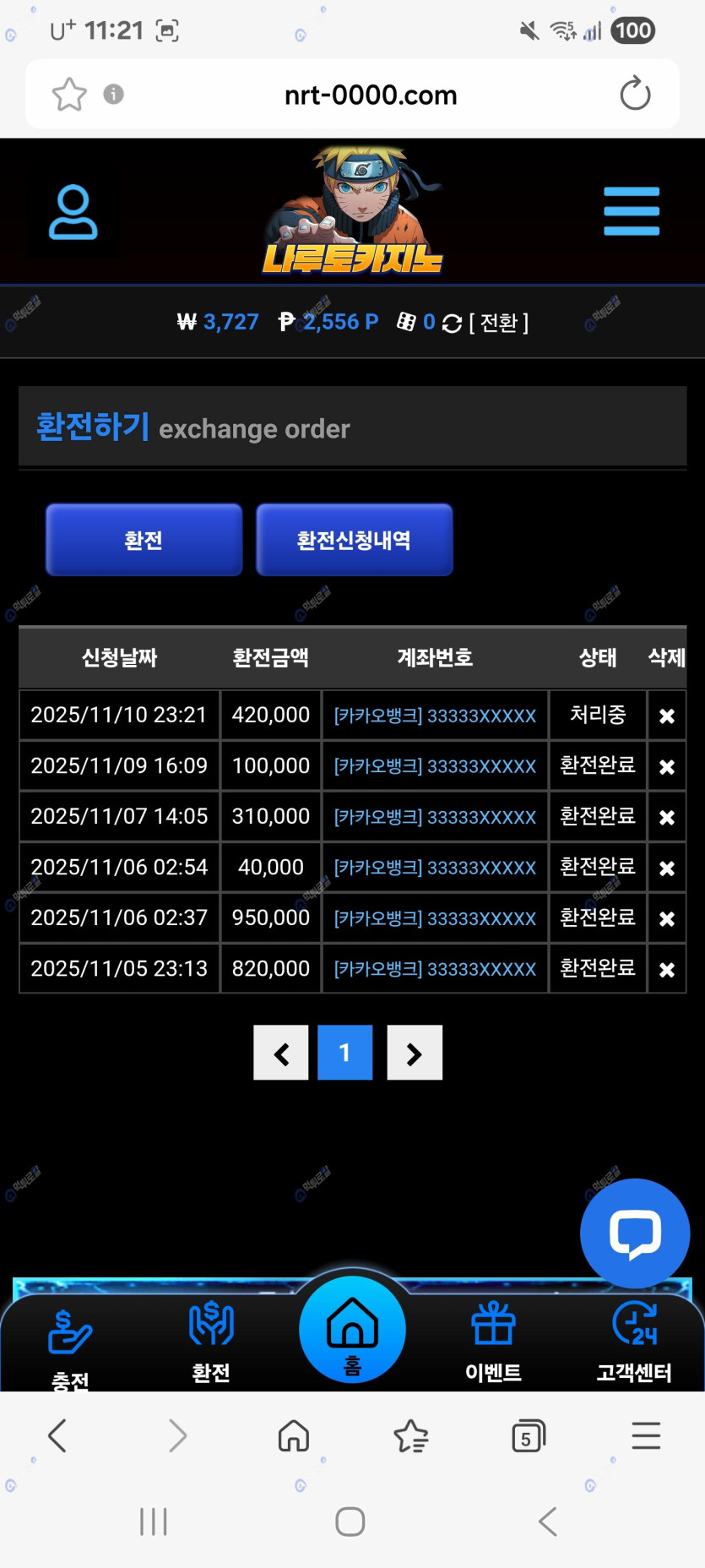The image size is (705, 1568).
Task: Delete the 100,000 exchange record
Action: 666,767
